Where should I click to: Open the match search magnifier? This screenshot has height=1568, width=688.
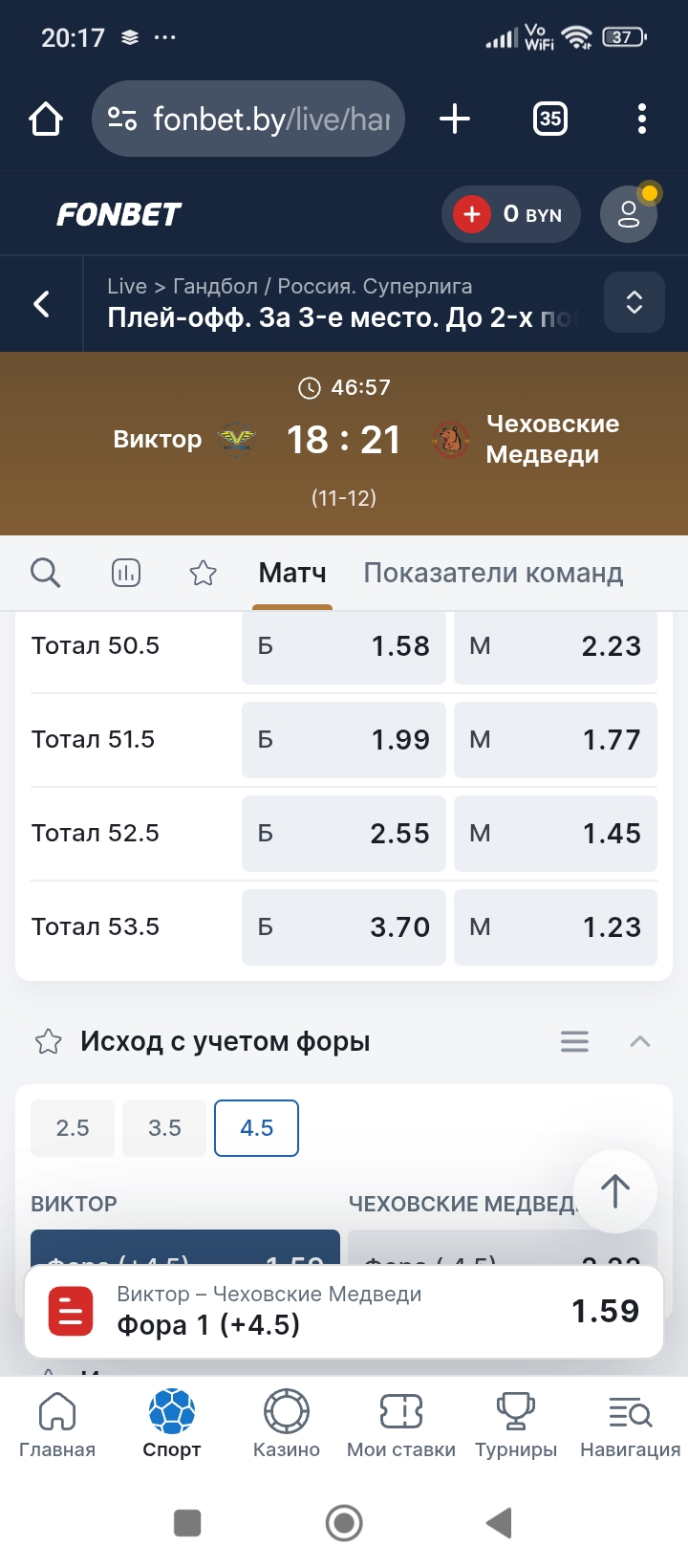click(x=45, y=573)
